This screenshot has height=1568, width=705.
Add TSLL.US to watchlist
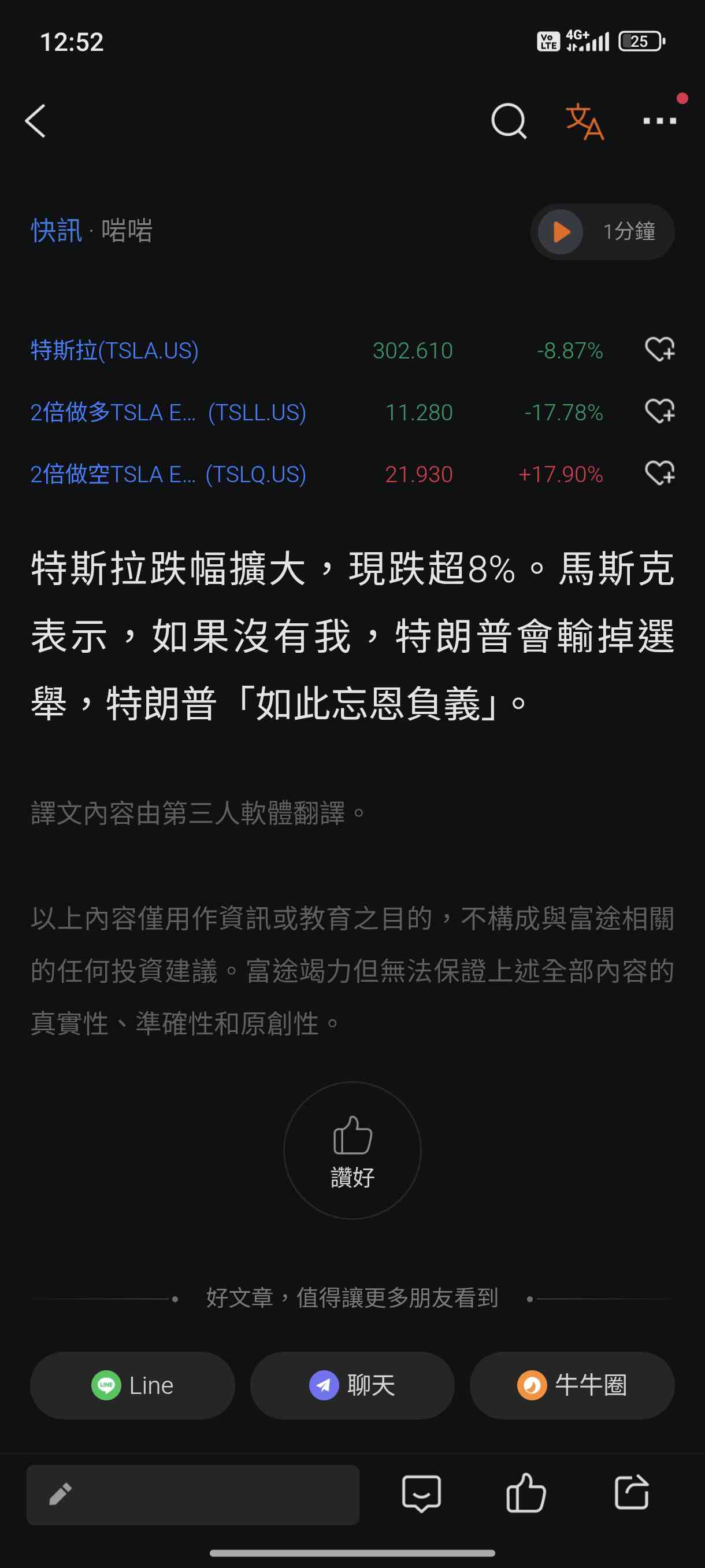[x=659, y=412]
